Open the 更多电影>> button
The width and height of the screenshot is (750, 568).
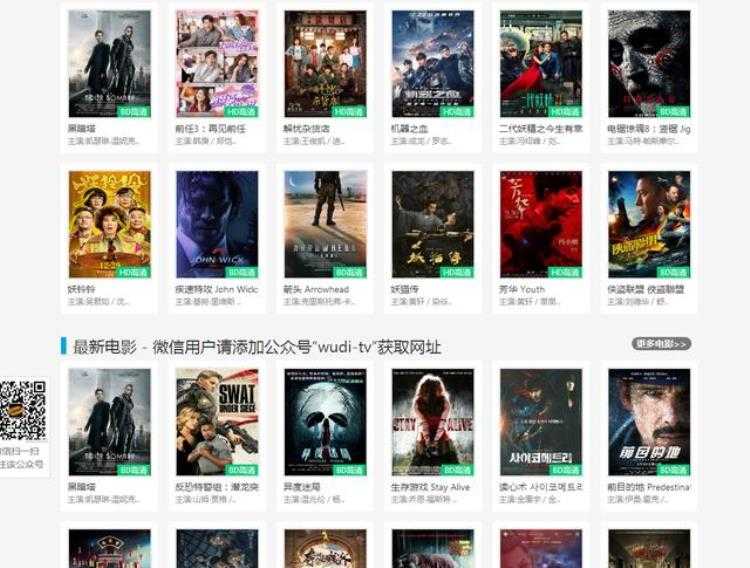click(x=661, y=344)
